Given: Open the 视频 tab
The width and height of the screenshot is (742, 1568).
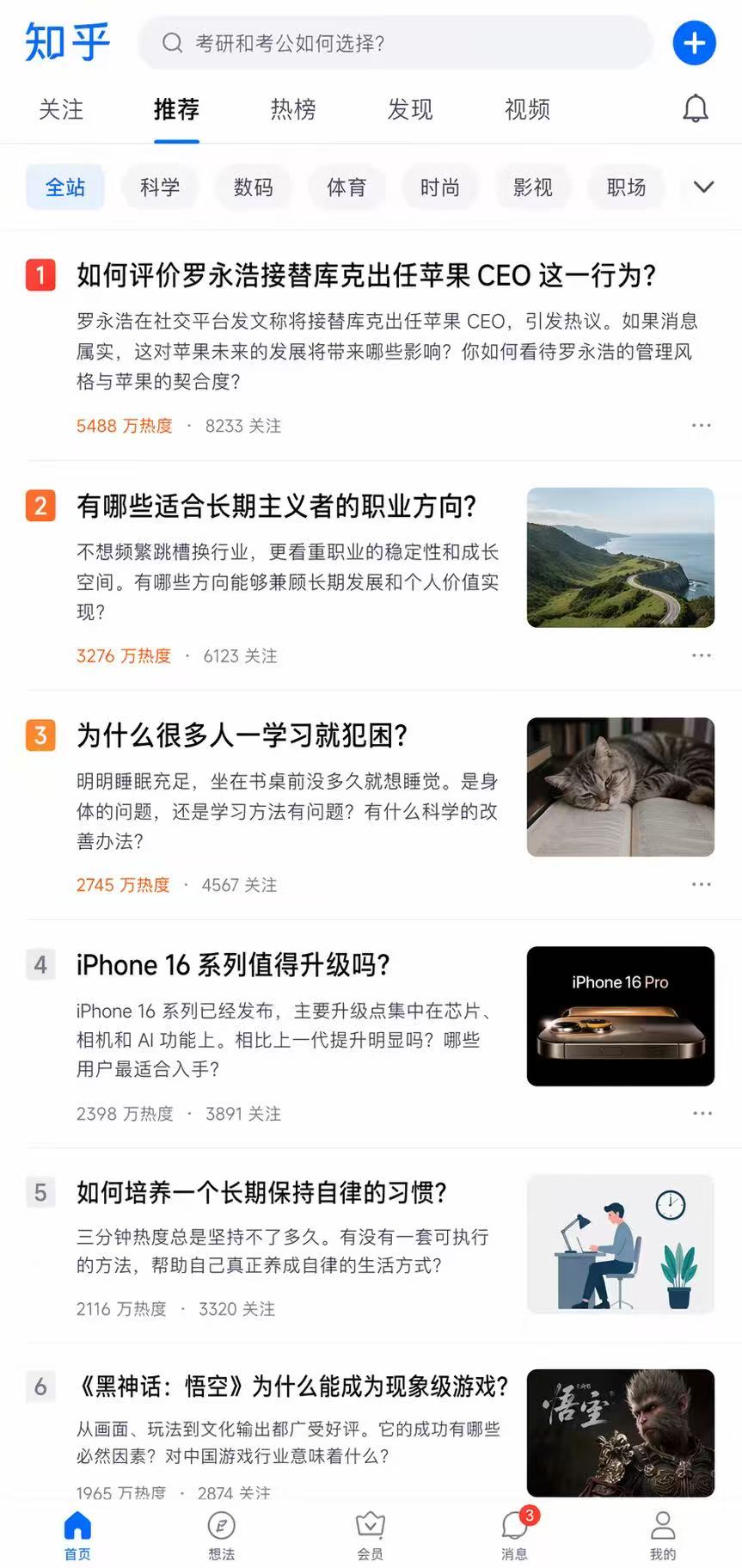Looking at the screenshot, I should pyautogui.click(x=527, y=109).
